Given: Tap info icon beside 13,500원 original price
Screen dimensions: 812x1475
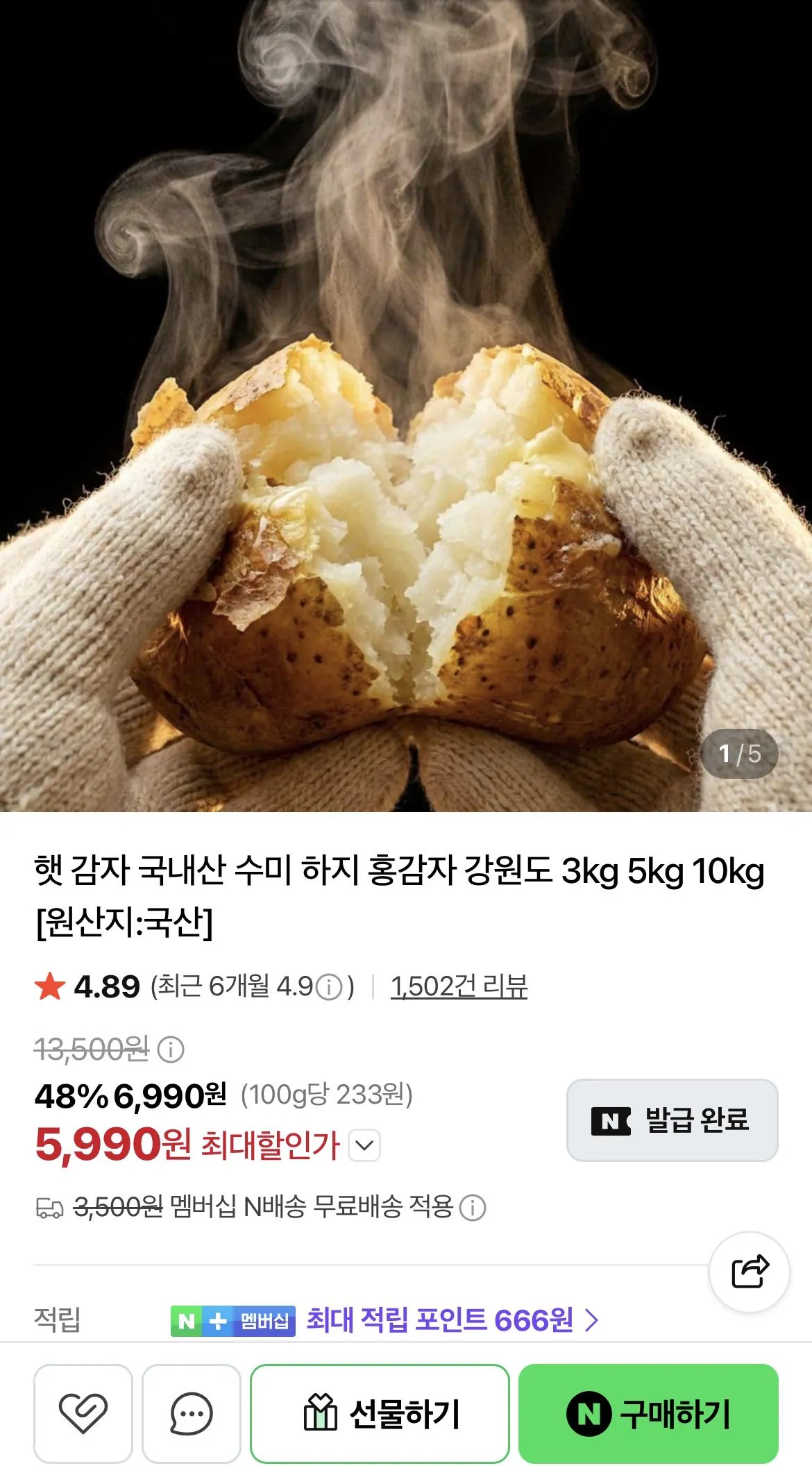Looking at the screenshot, I should pyautogui.click(x=171, y=1049).
